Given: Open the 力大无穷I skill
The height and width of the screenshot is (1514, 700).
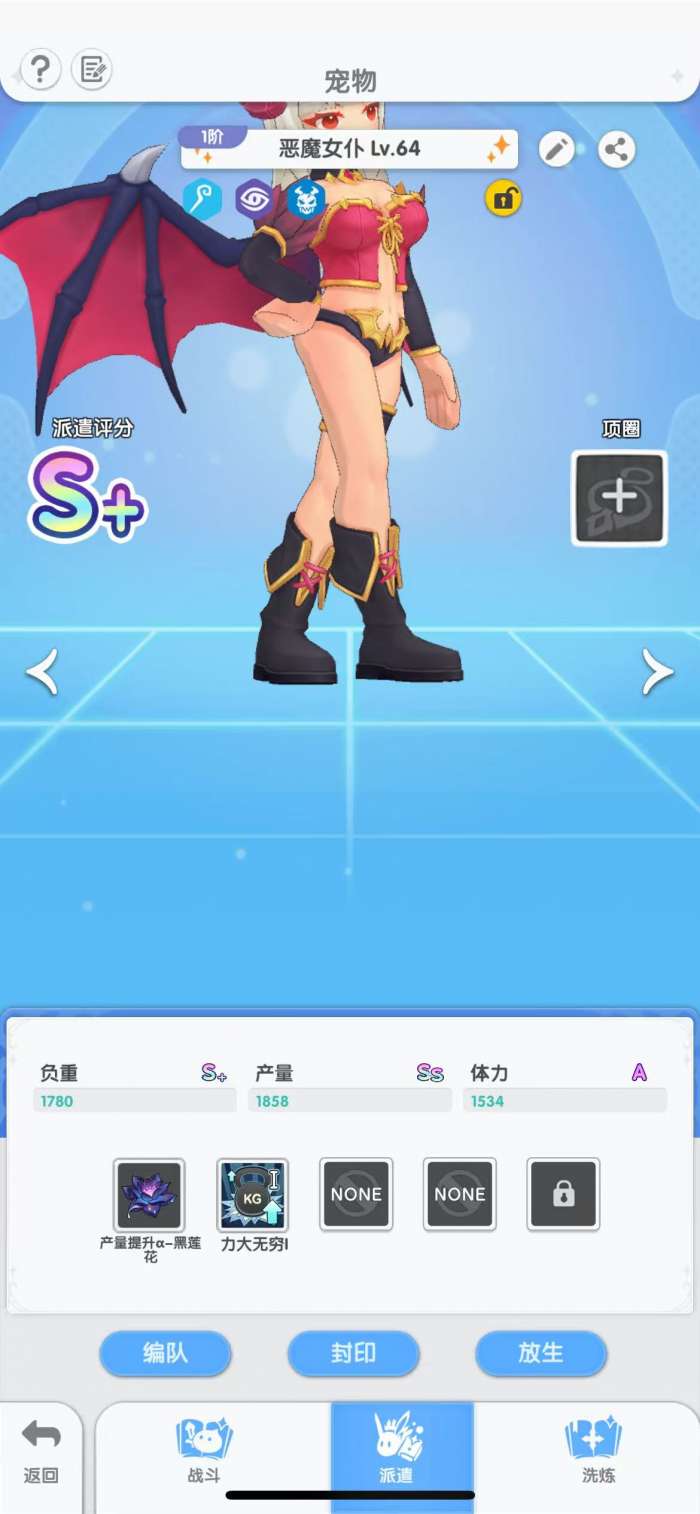Looking at the screenshot, I should (253, 1194).
